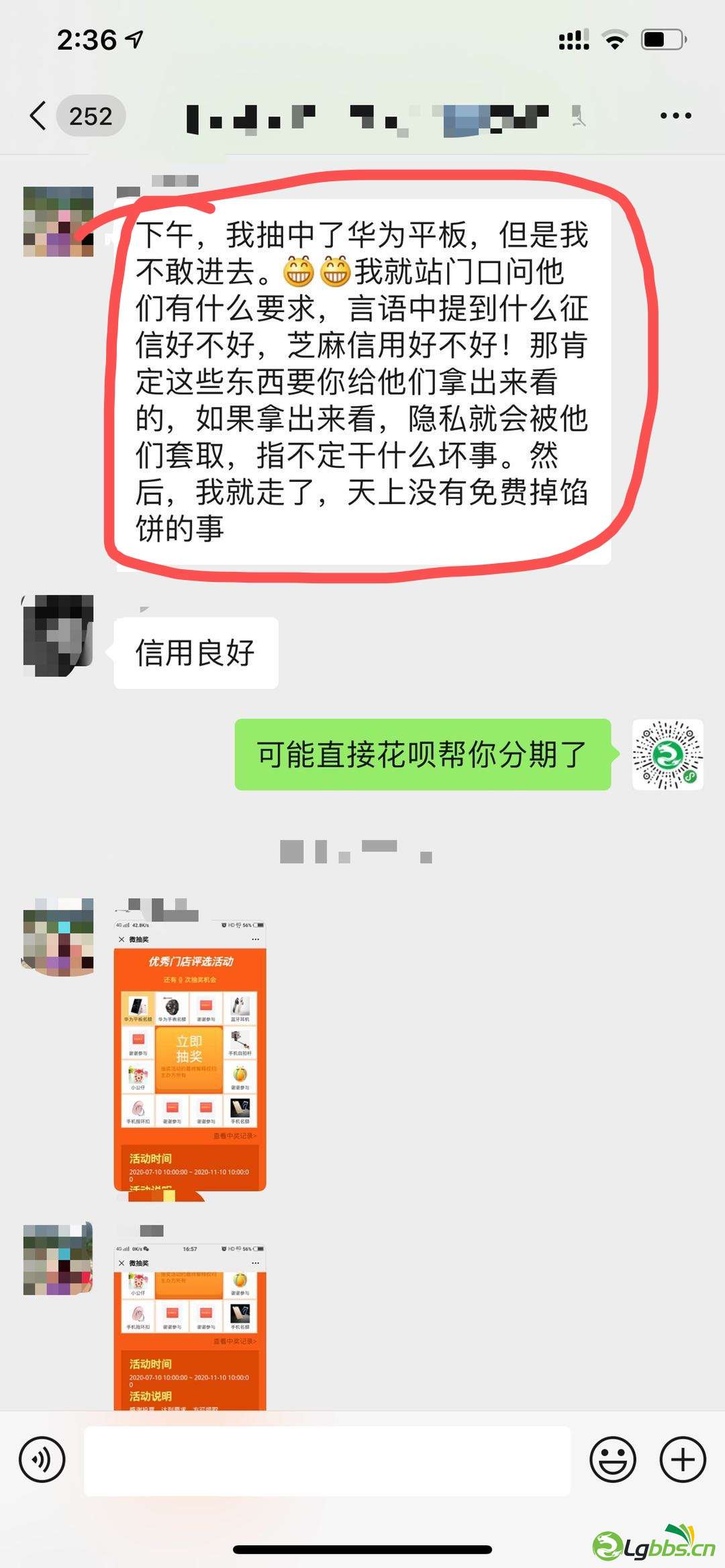Open the plus attachment menu
725x1568 pixels.
tap(683, 1459)
